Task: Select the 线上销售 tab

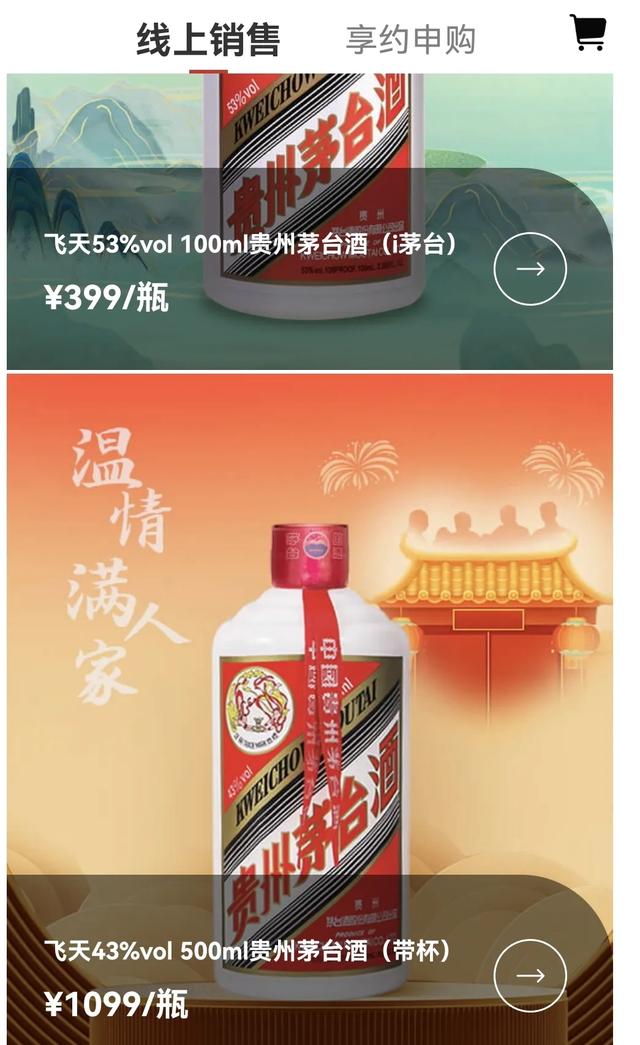Action: point(208,39)
